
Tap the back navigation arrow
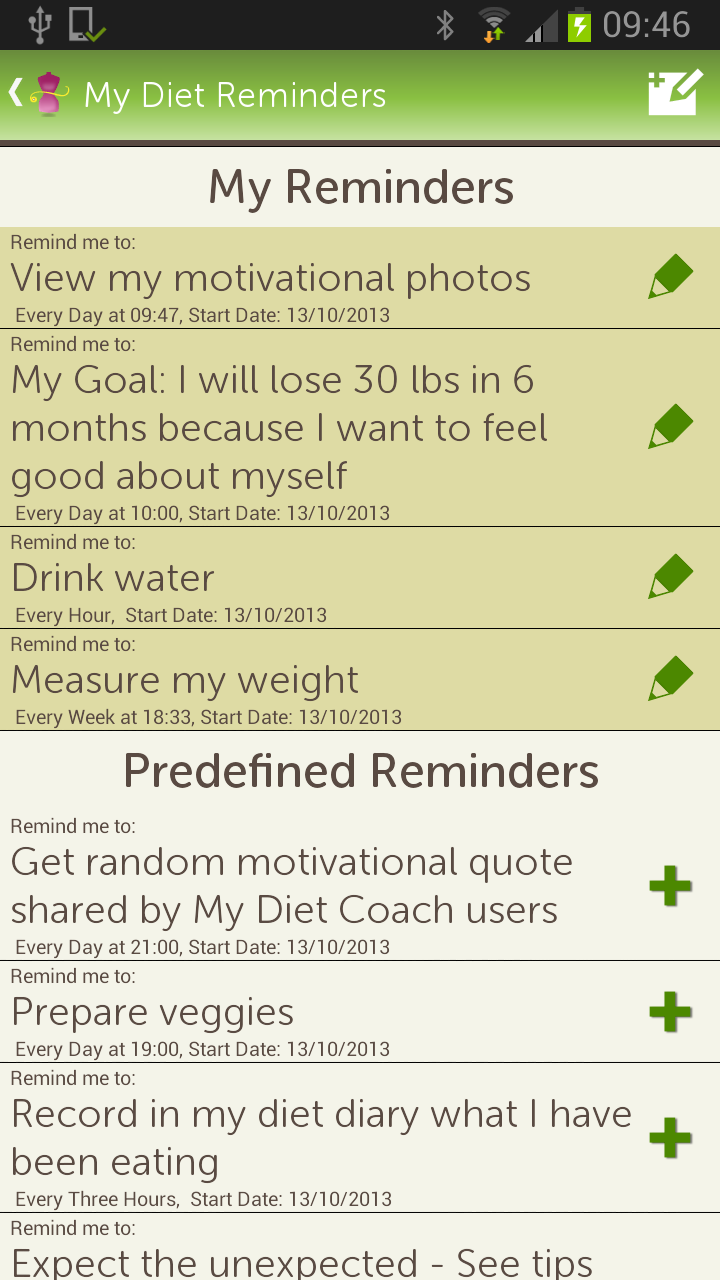click(15, 92)
